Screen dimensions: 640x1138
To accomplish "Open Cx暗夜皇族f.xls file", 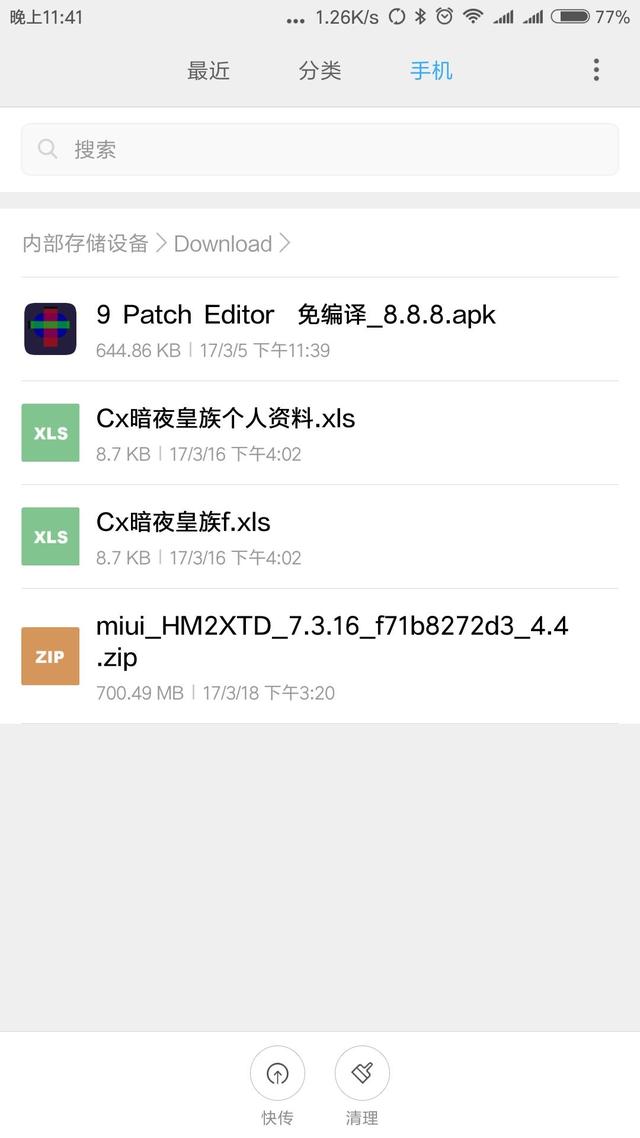I will 319,536.
